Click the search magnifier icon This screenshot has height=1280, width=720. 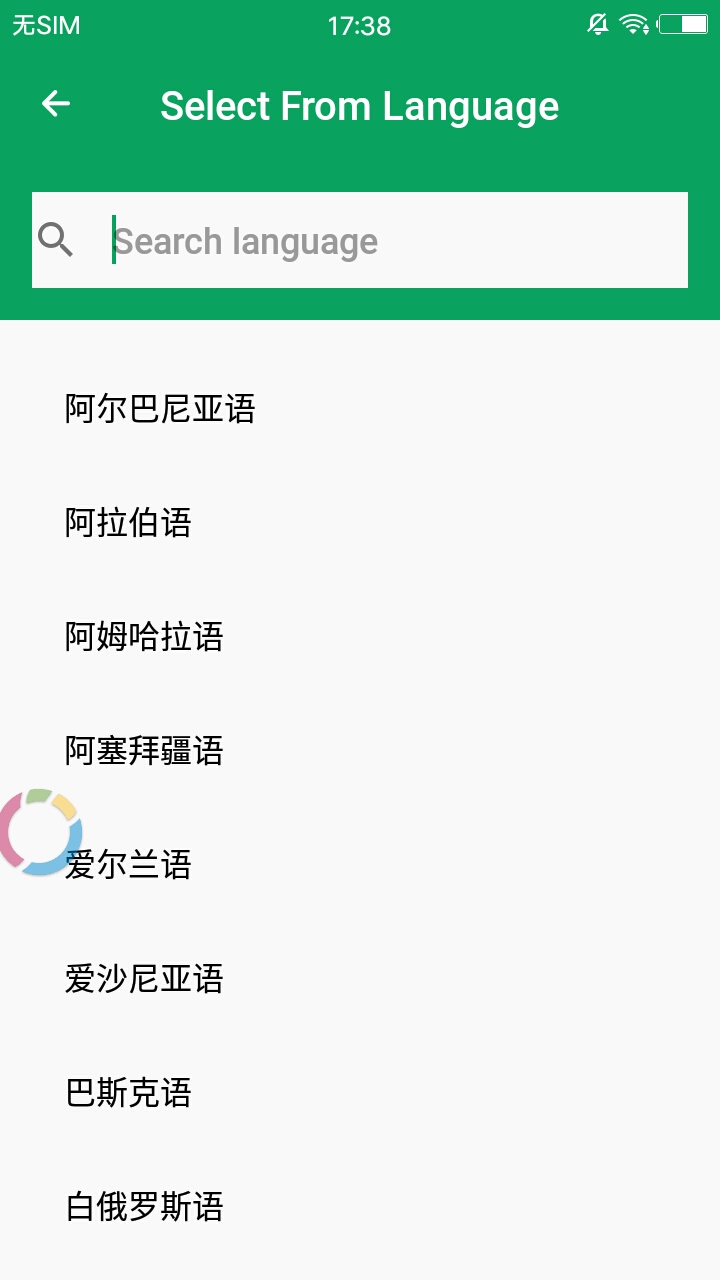(57, 240)
